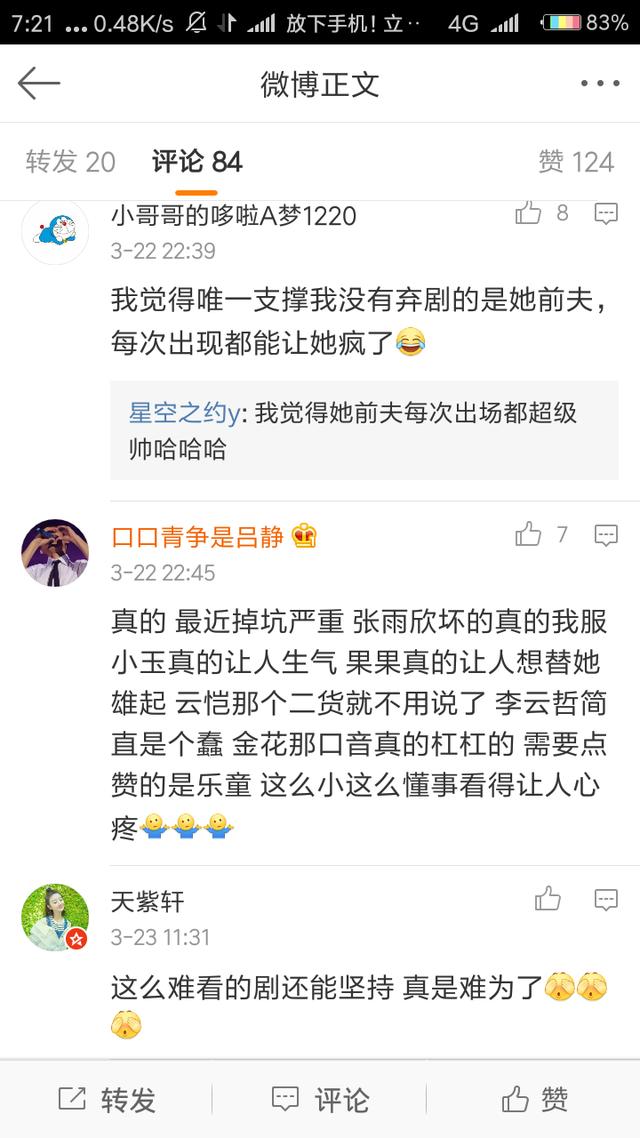
Task: Write a comment with 评论 button
Action: point(320,1100)
